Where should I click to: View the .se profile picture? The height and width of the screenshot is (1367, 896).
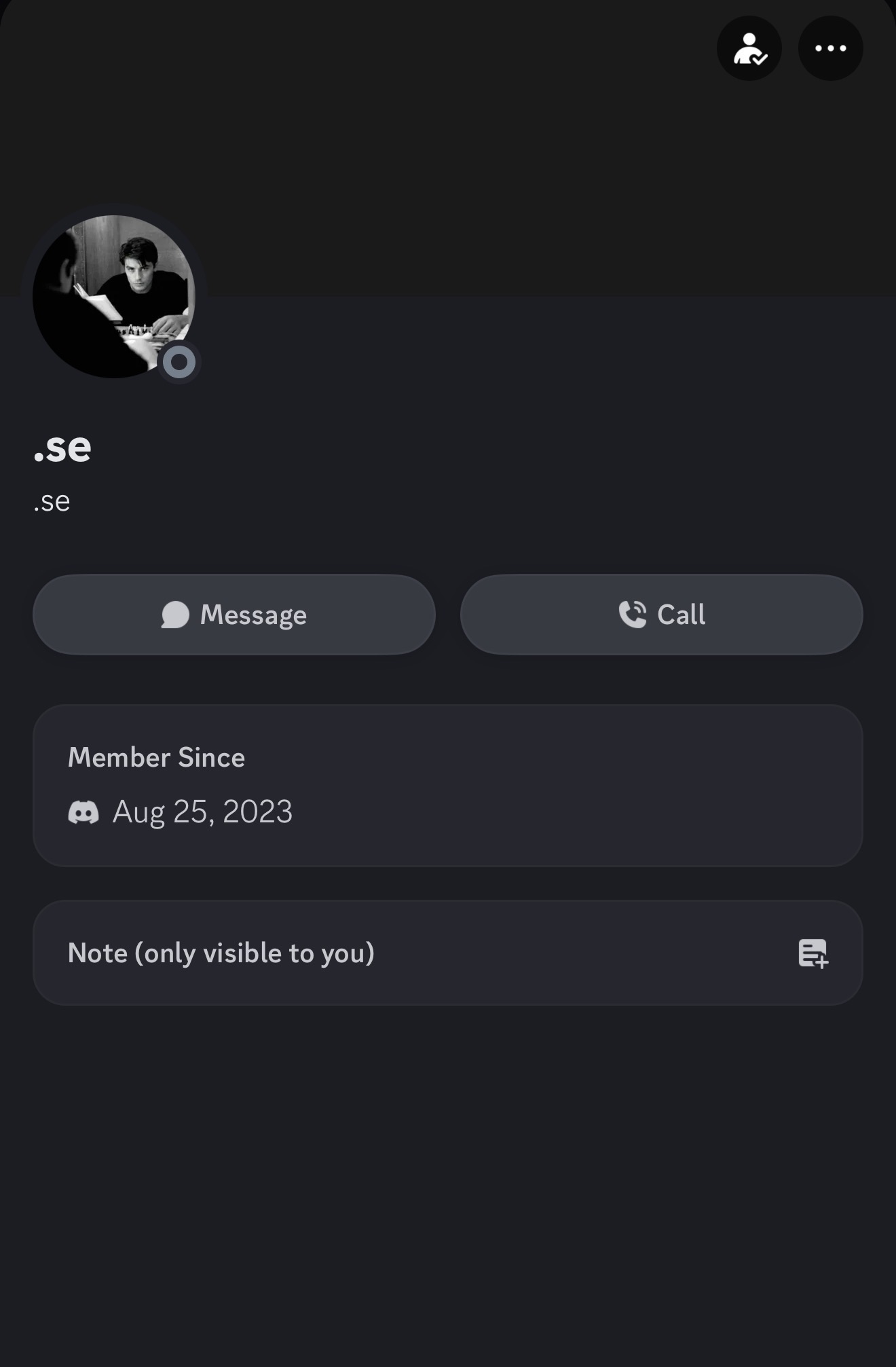pos(114,296)
